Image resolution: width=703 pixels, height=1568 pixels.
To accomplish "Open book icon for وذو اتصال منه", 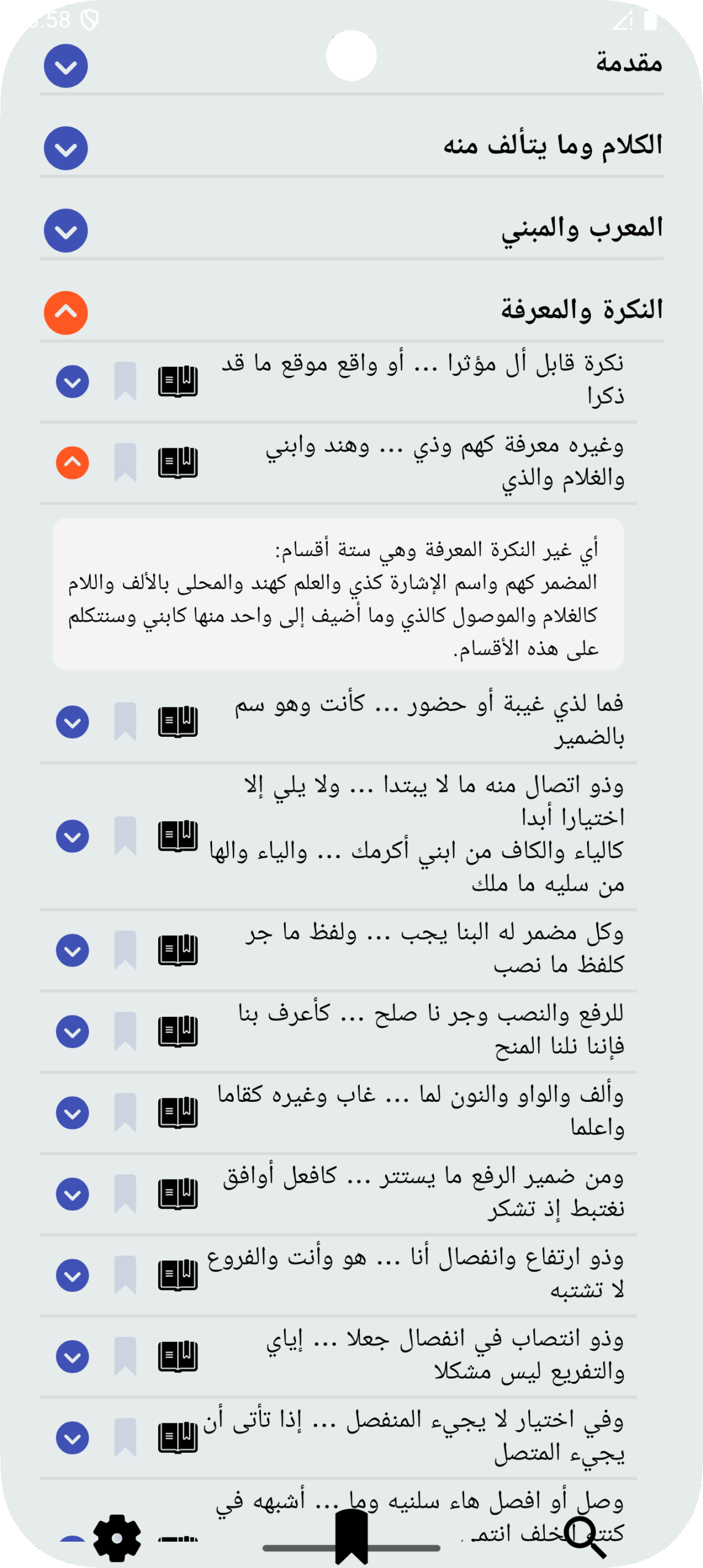I will point(178,836).
